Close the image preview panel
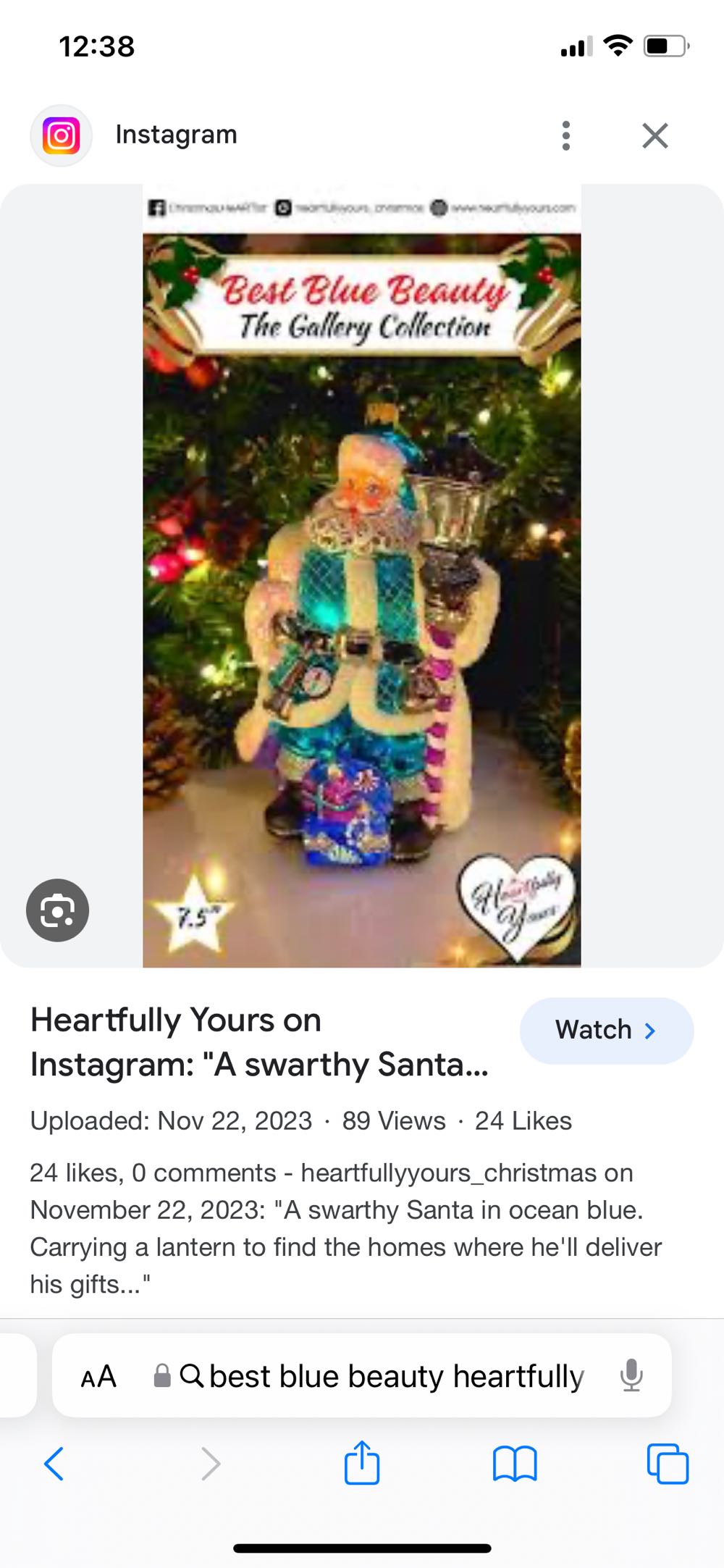Image resolution: width=724 pixels, height=1568 pixels. [654, 135]
